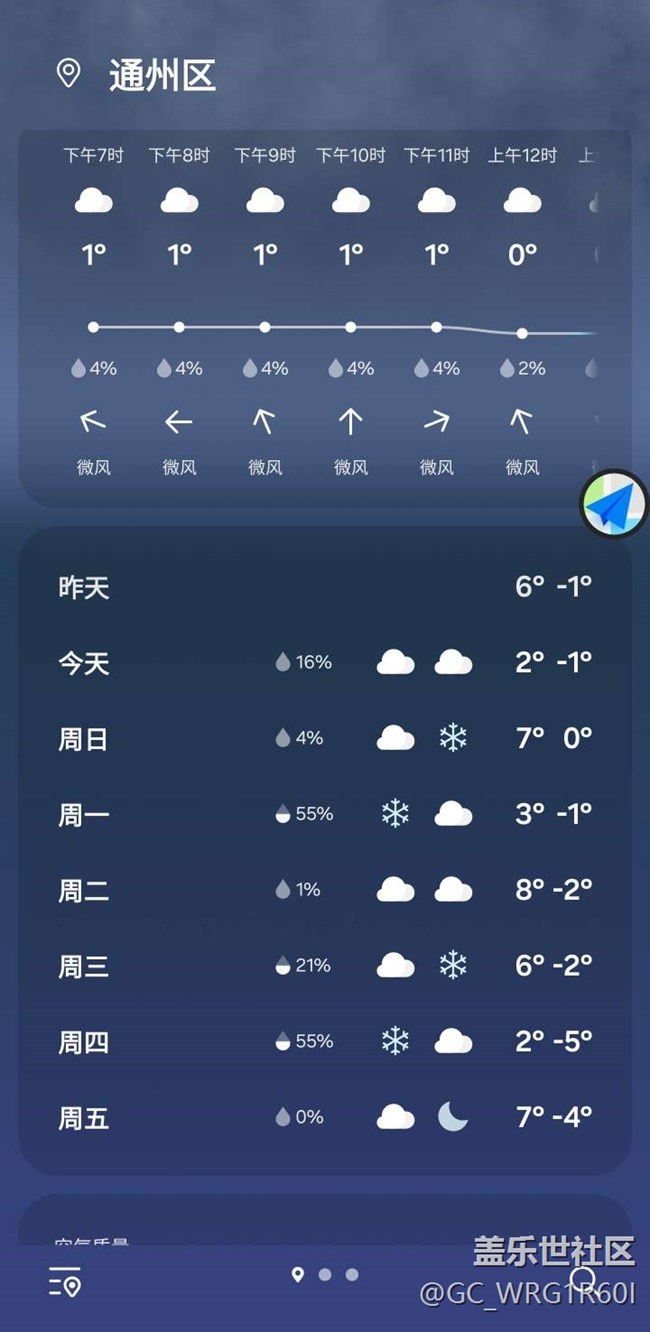The image size is (650, 1332).
Task: Check the 周三 forecast details
Action: click(x=324, y=966)
